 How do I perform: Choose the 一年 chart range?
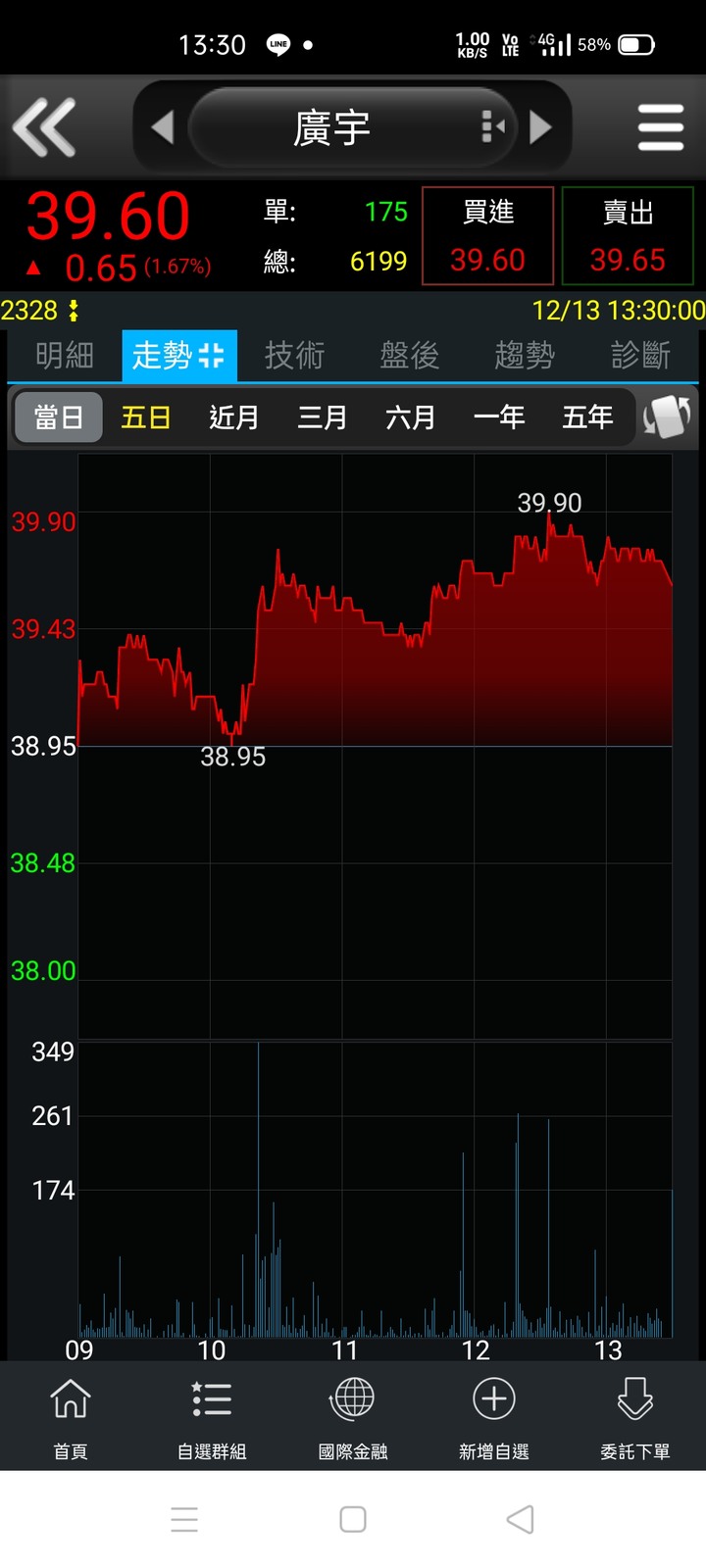tap(499, 417)
